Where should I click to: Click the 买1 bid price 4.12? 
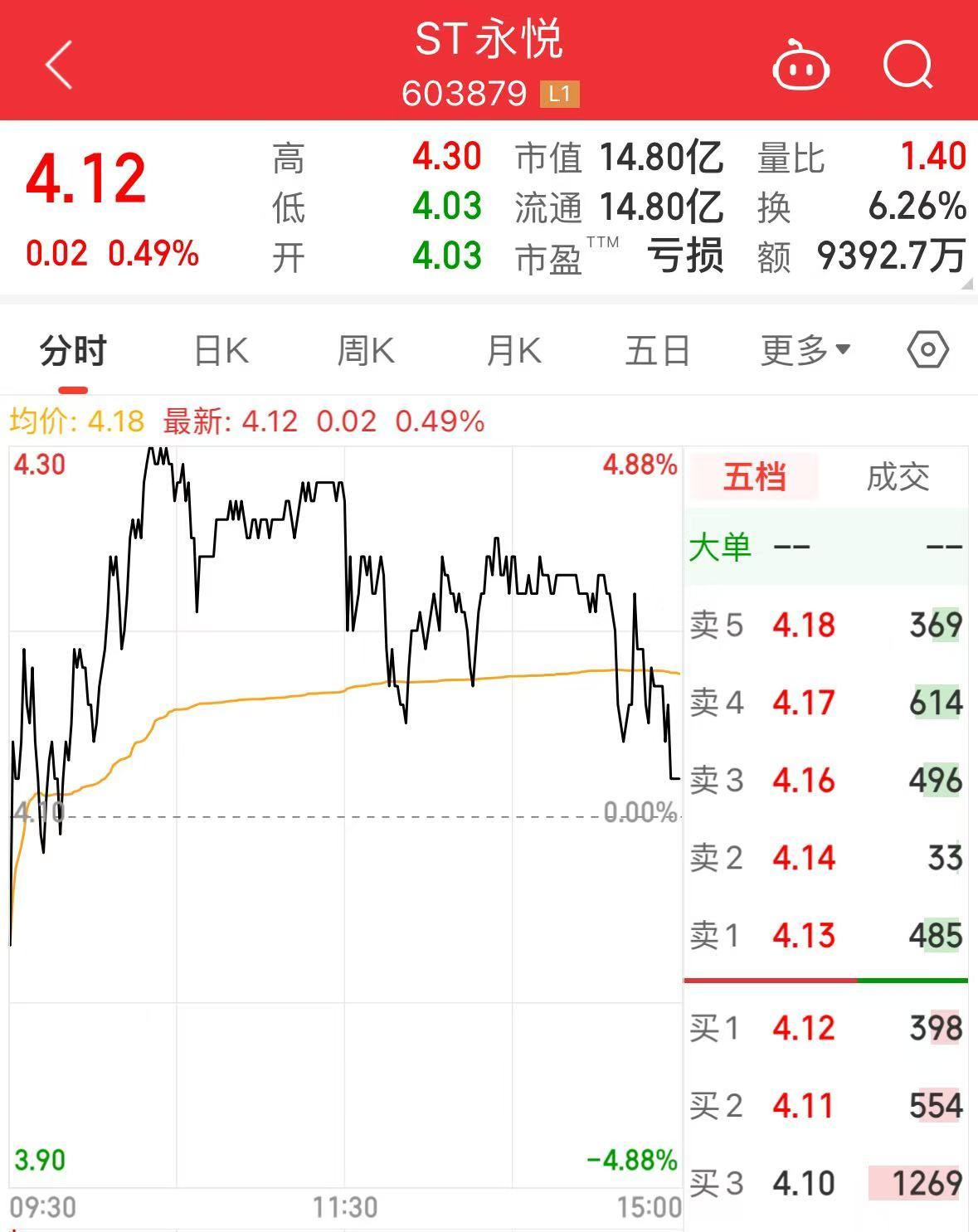click(803, 1027)
